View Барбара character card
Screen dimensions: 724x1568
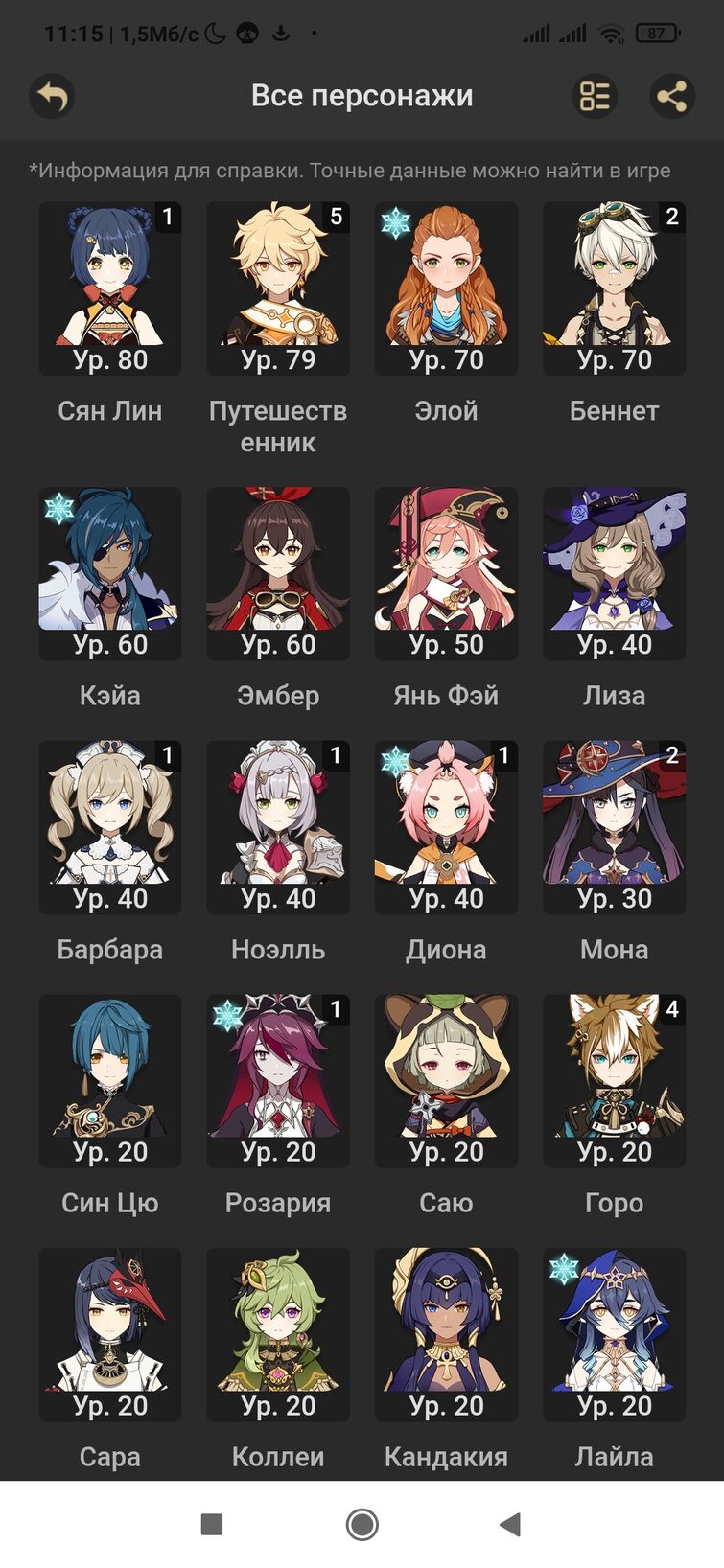coord(110,826)
